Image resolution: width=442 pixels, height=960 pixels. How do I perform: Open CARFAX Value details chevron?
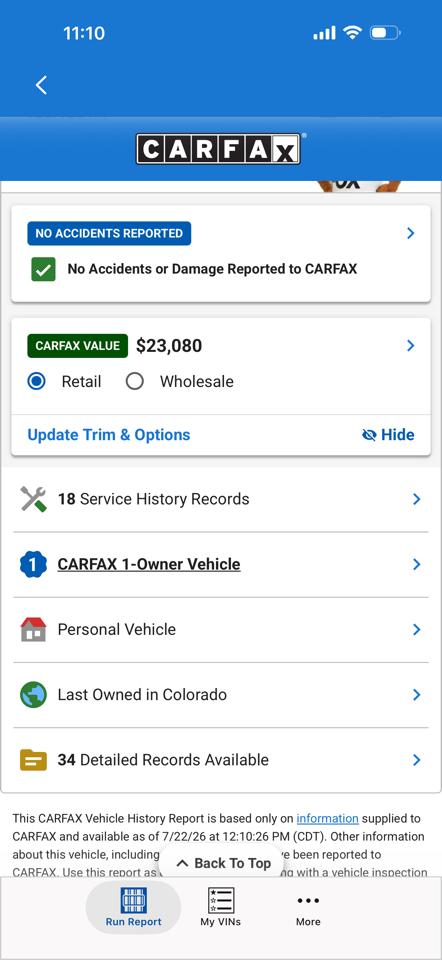pyautogui.click(x=411, y=346)
